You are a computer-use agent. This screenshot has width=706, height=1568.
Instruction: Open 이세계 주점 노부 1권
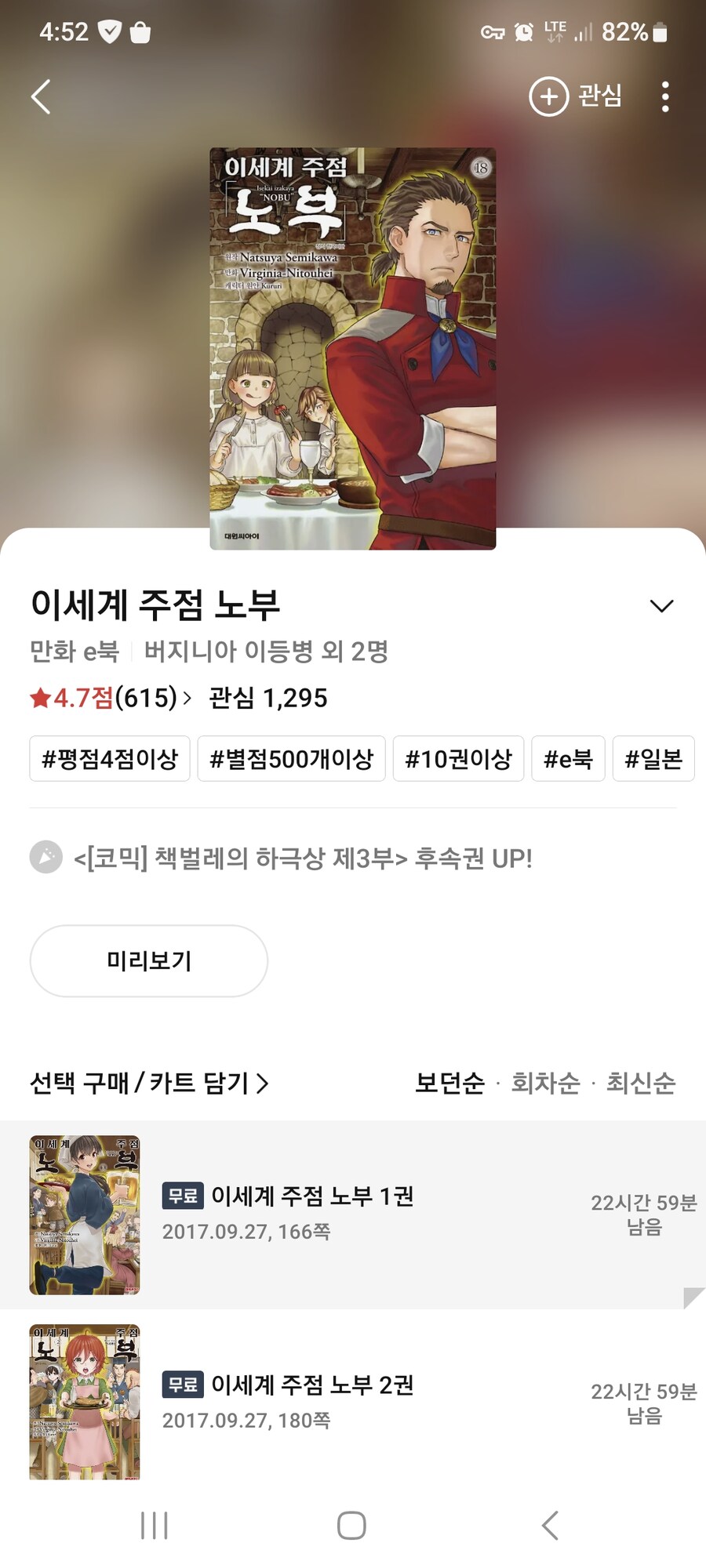click(312, 1196)
